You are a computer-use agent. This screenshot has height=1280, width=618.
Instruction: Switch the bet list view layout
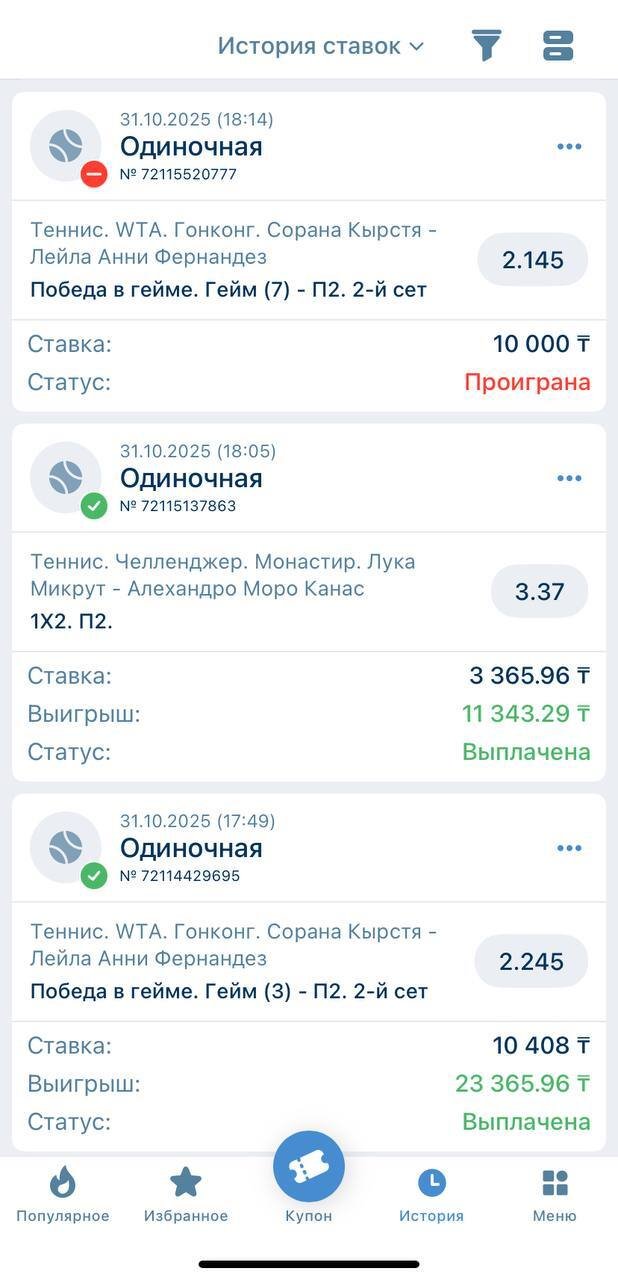pos(557,46)
